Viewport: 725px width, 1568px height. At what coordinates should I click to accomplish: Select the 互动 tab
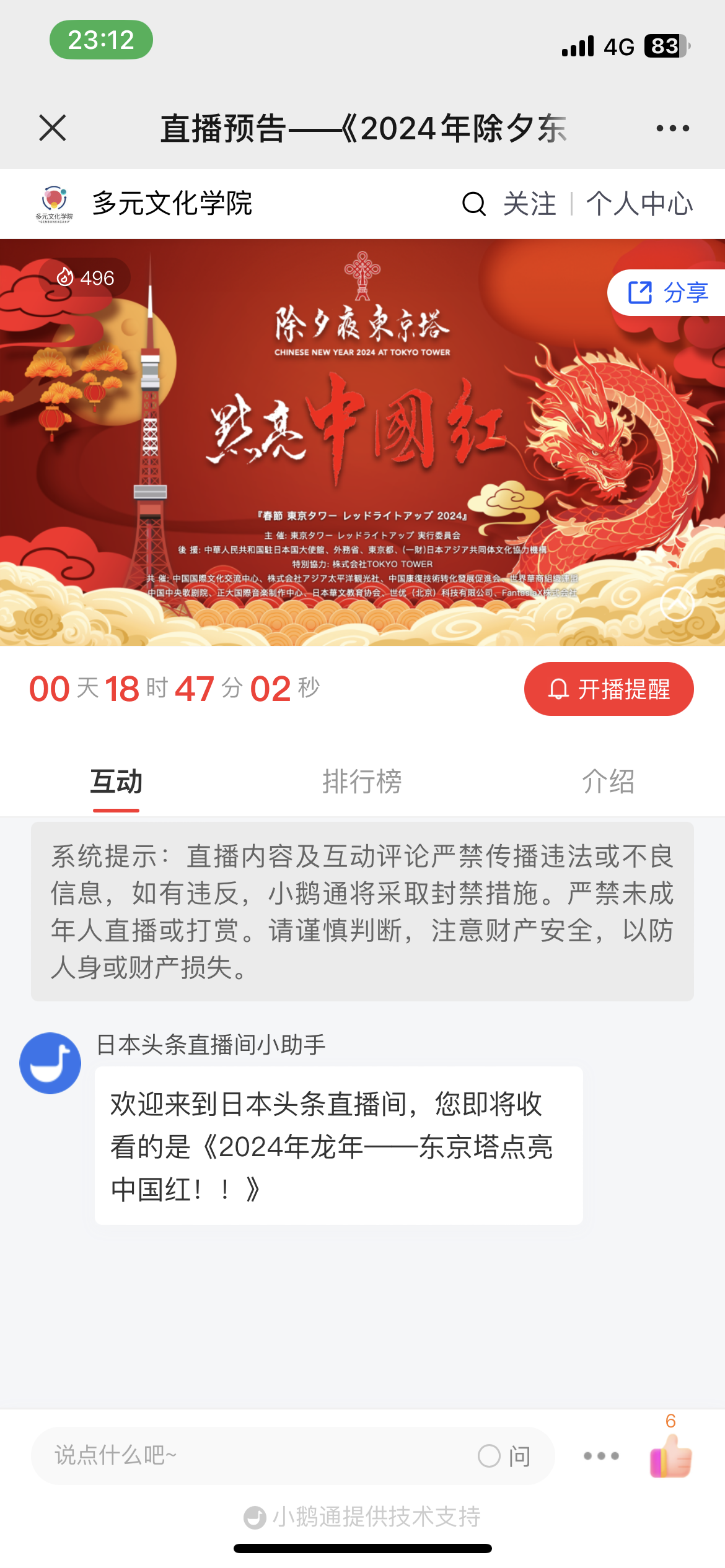[116, 782]
